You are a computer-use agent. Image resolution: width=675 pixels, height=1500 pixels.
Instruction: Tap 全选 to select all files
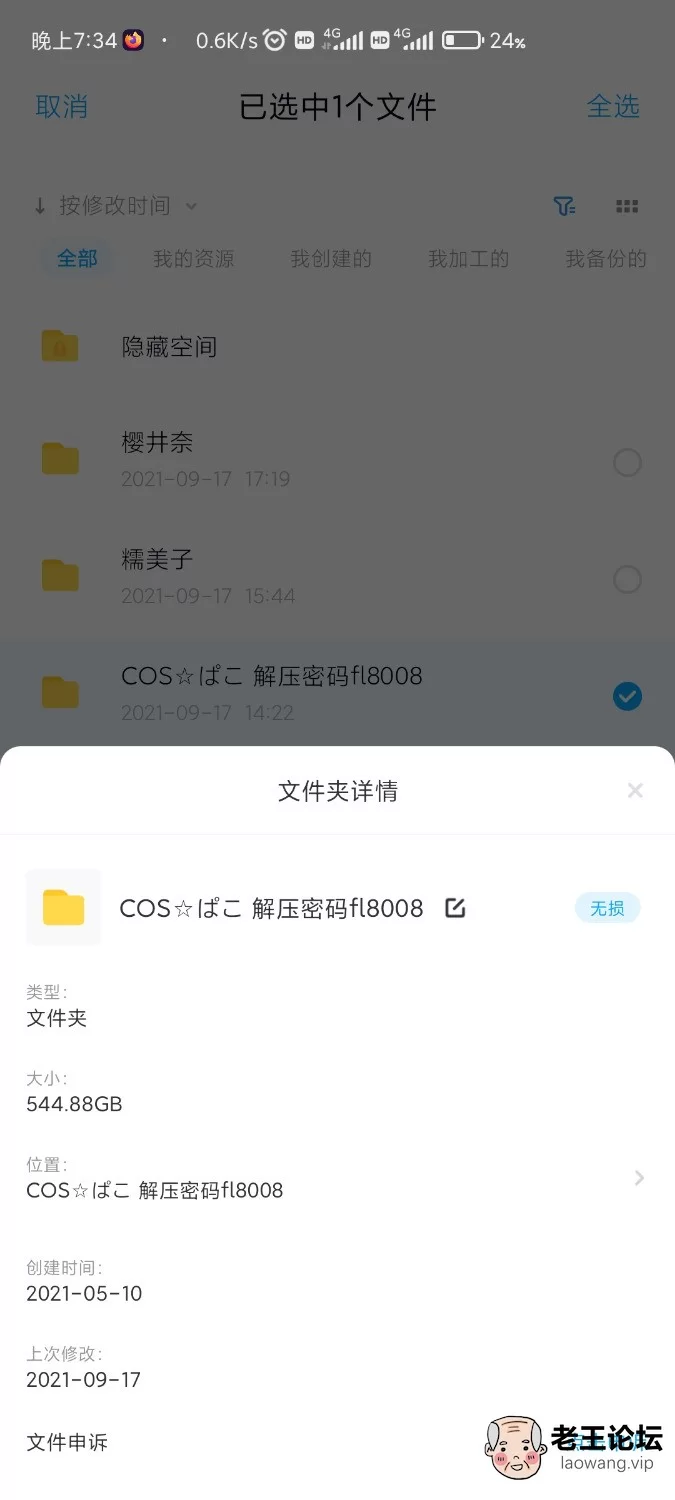tap(612, 107)
